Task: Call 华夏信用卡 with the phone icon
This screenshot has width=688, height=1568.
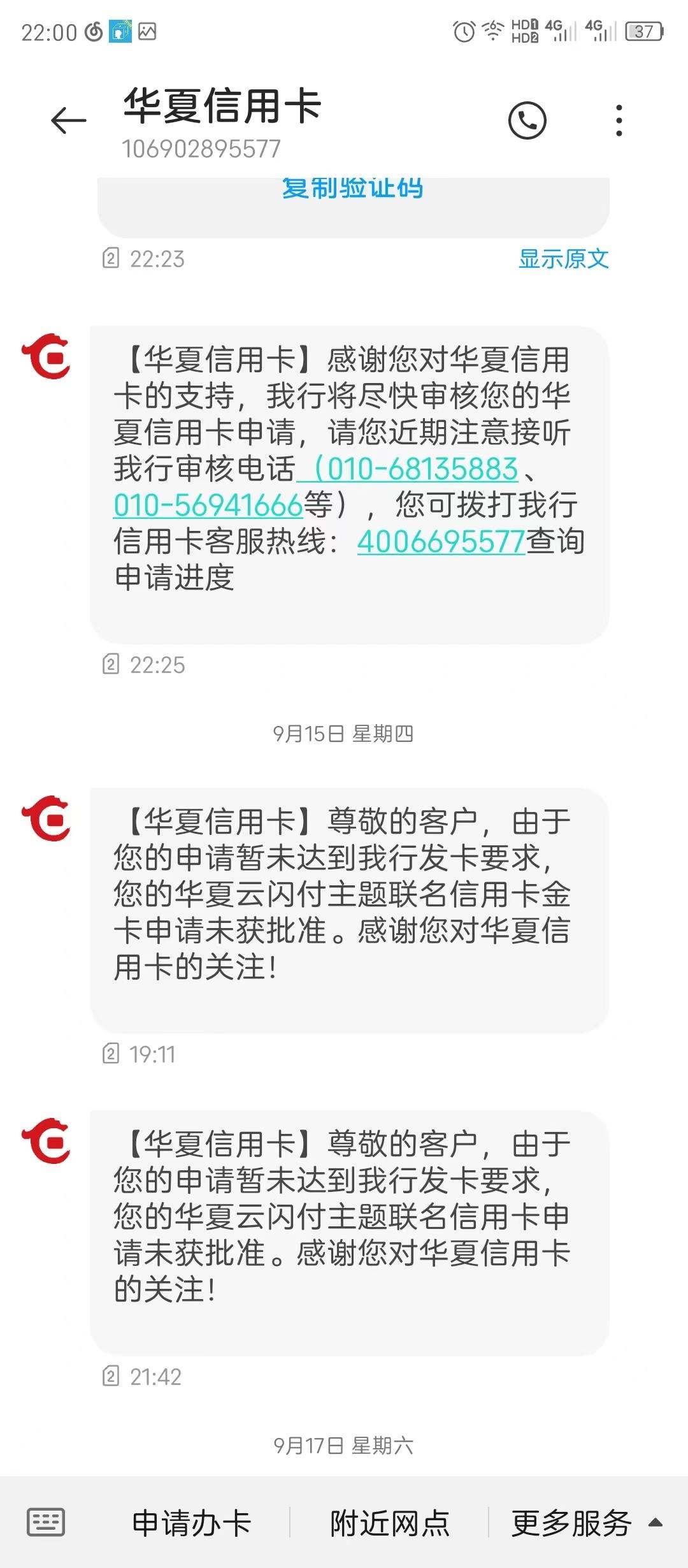Action: 527,120
